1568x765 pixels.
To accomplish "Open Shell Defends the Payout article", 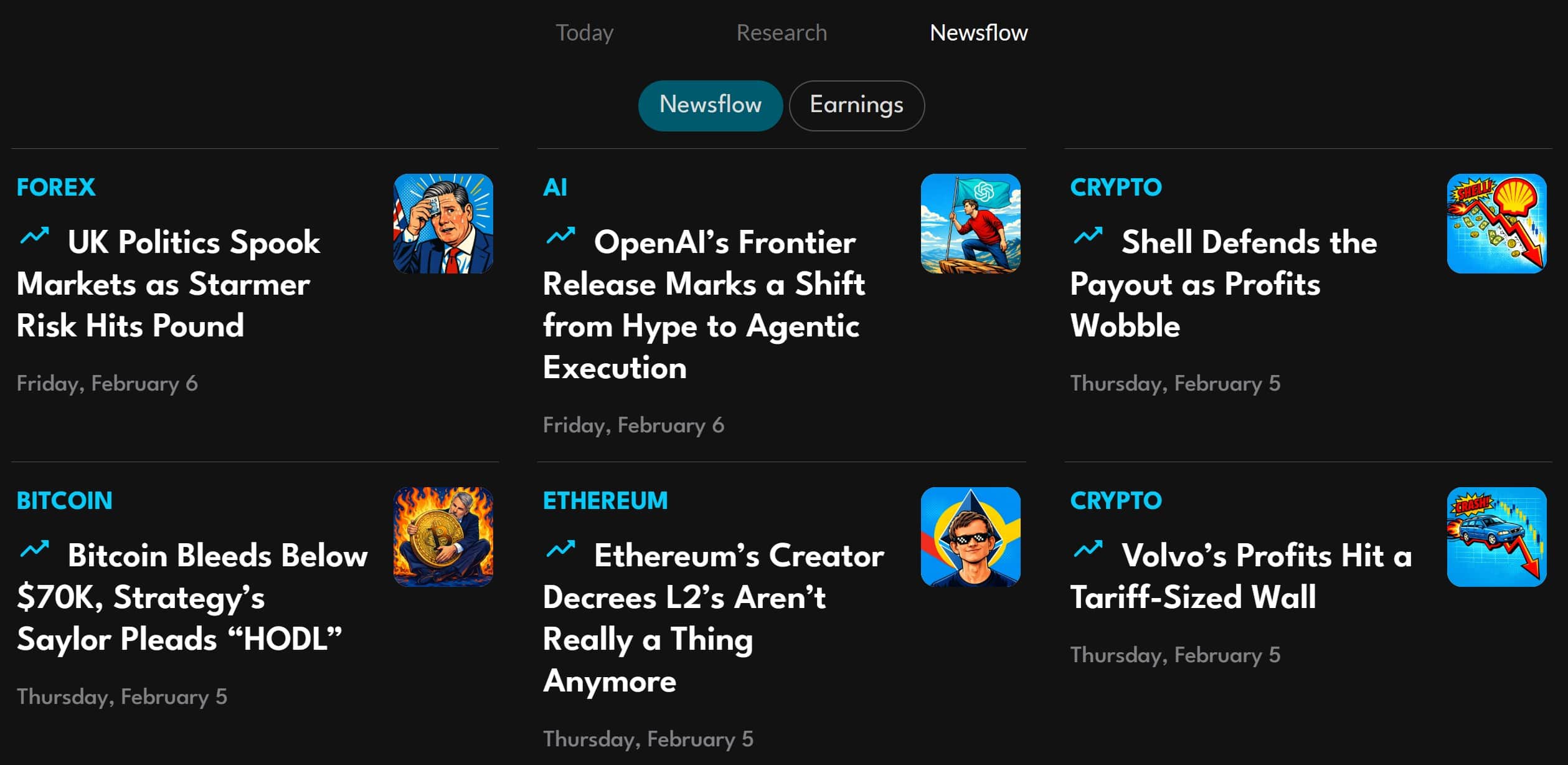I will pyautogui.click(x=1224, y=284).
